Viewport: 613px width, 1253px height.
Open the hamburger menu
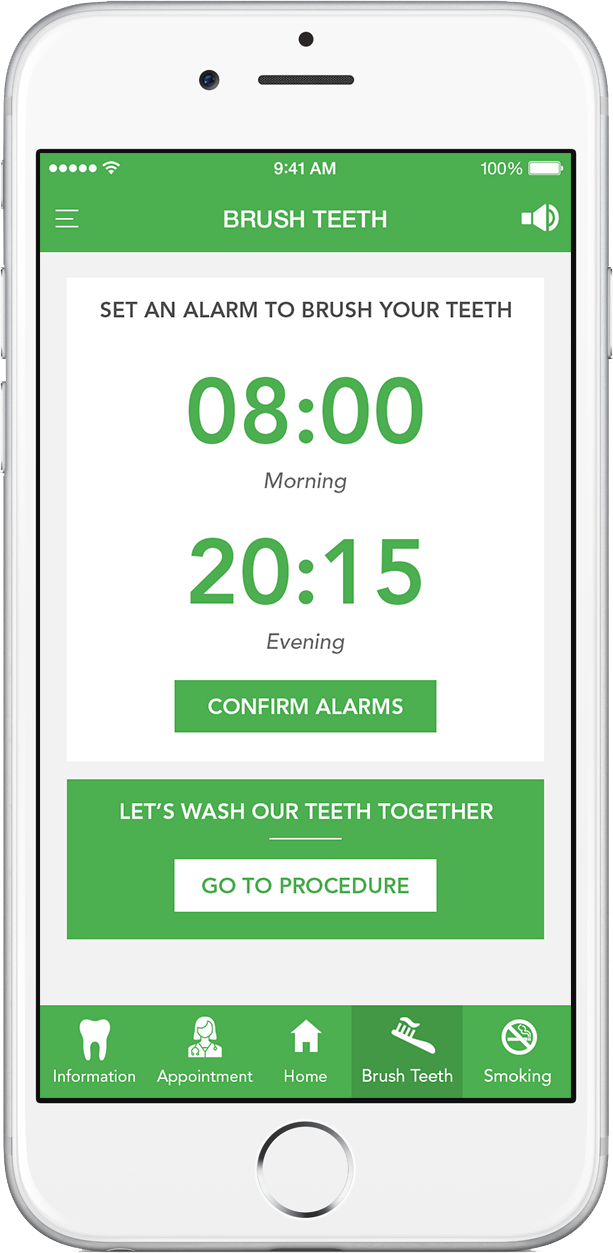point(67,219)
